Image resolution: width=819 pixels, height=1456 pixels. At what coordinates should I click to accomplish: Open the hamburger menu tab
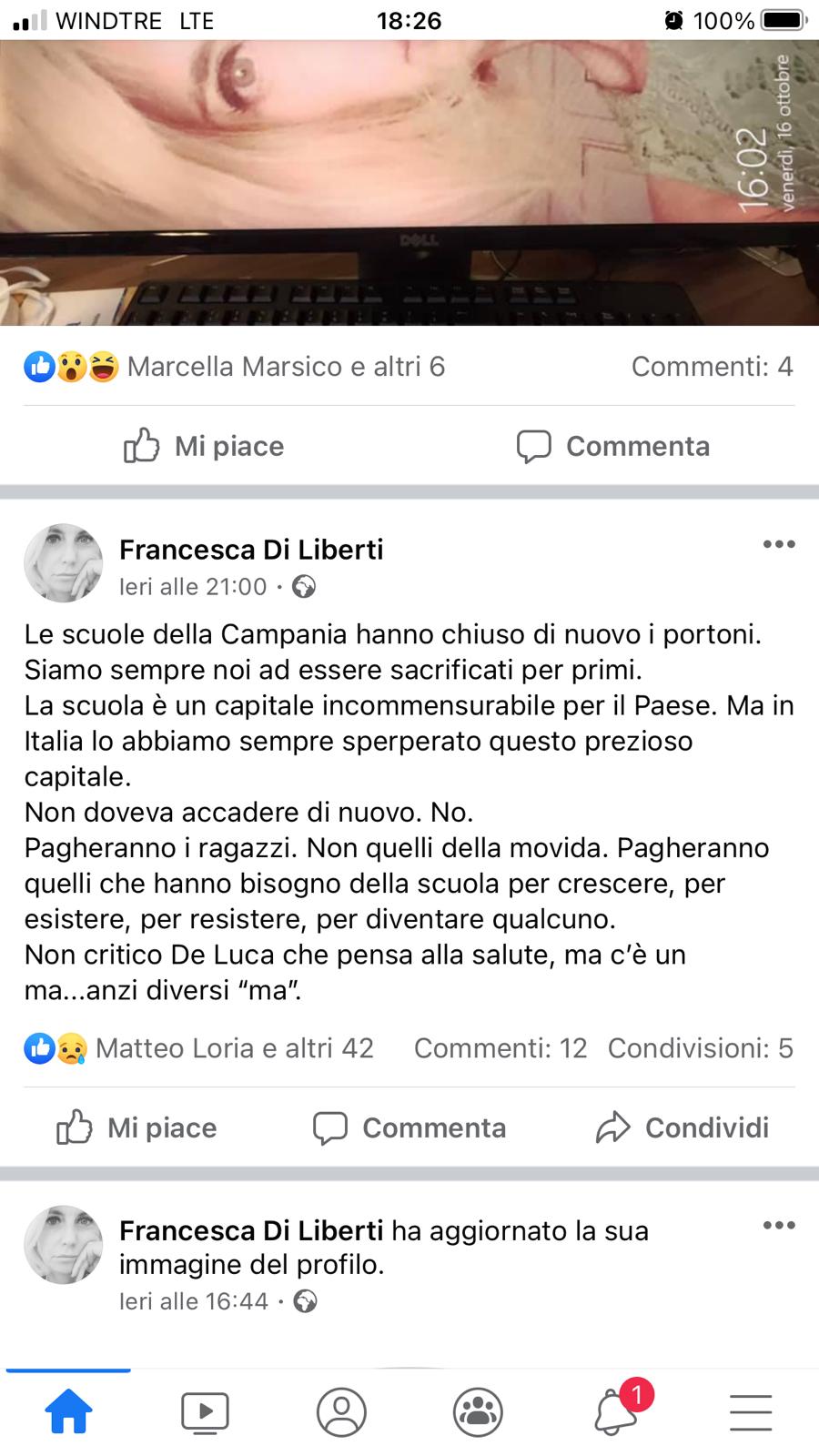click(x=751, y=1412)
